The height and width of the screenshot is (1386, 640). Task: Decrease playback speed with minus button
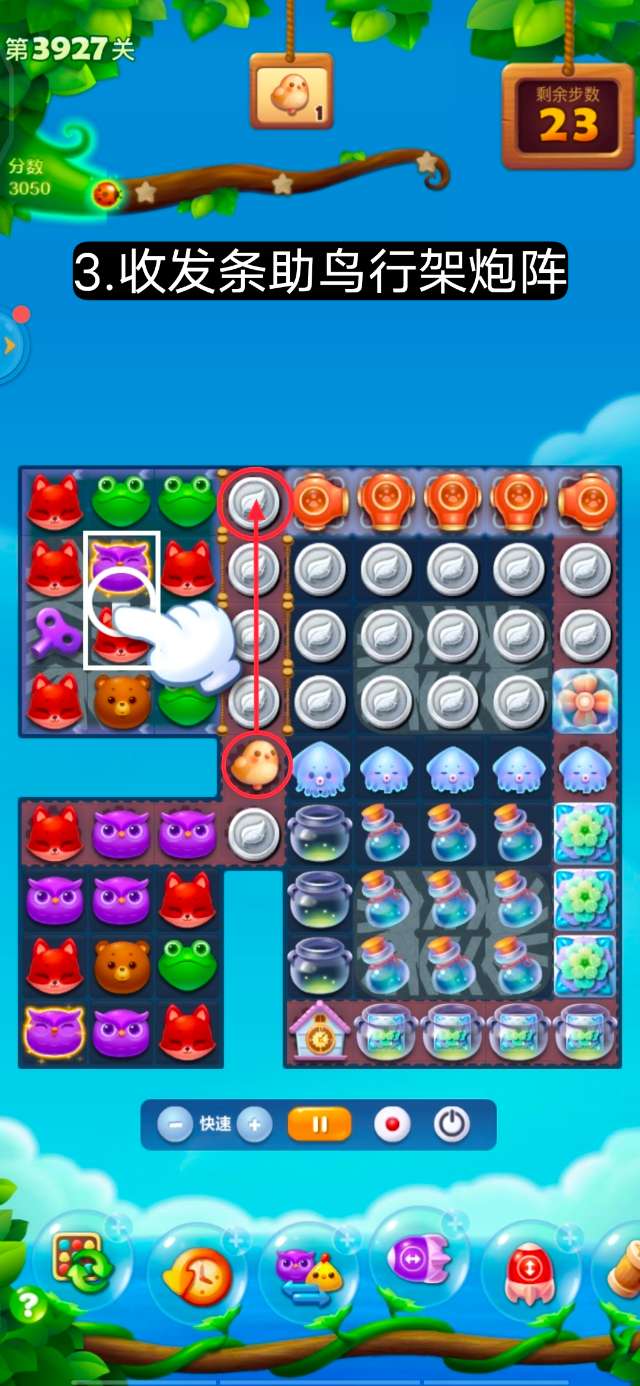(x=175, y=1124)
